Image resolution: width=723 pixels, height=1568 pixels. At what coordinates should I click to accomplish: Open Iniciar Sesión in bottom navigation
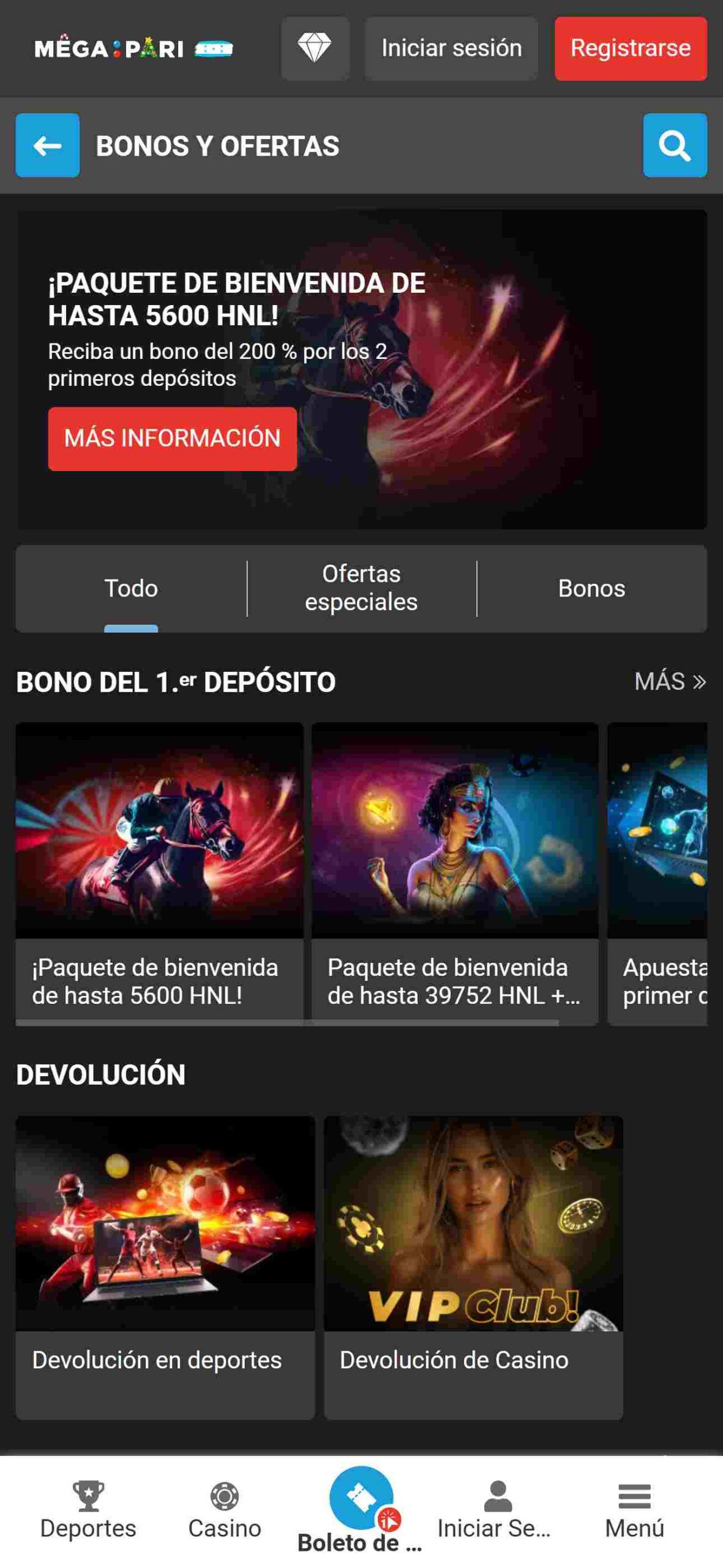pyautogui.click(x=496, y=1510)
